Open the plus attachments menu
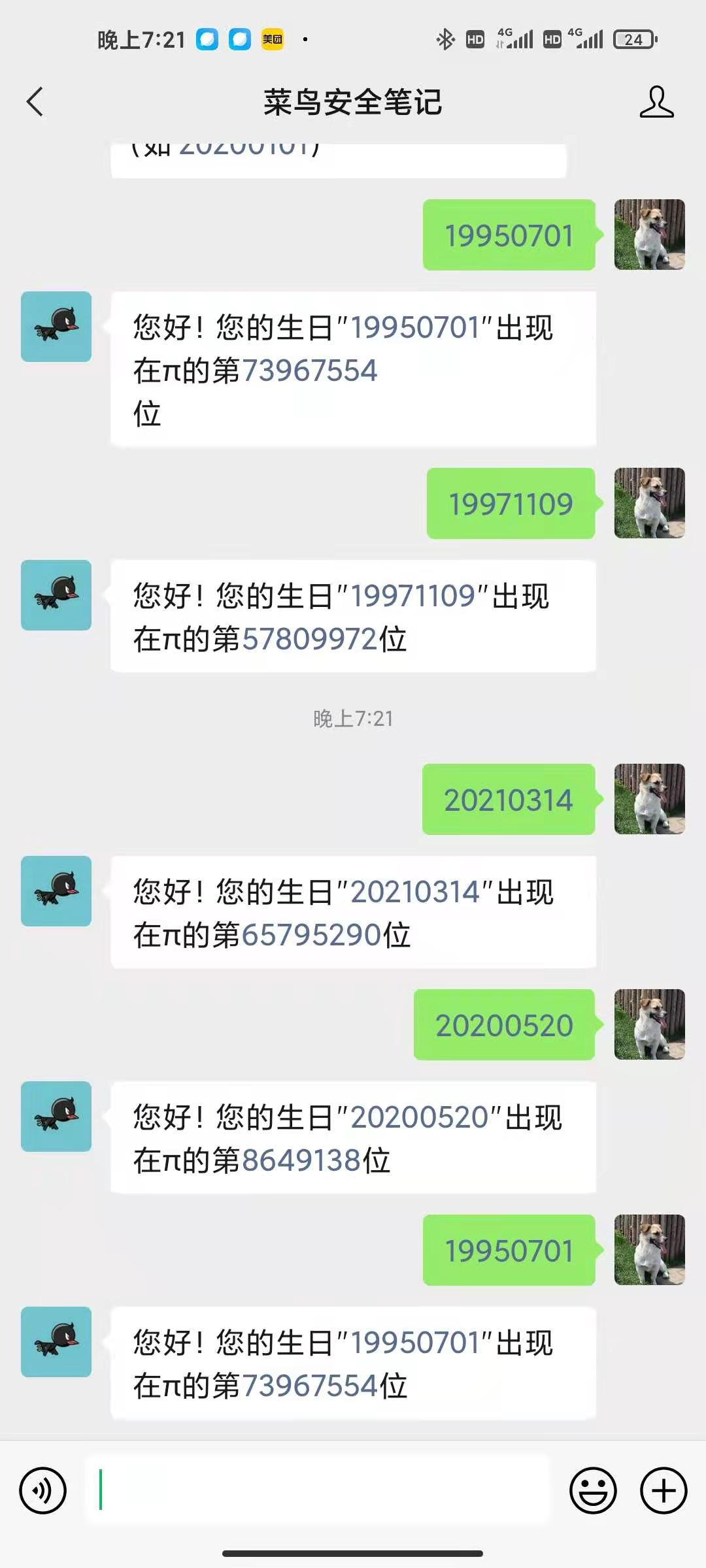 (x=664, y=1490)
